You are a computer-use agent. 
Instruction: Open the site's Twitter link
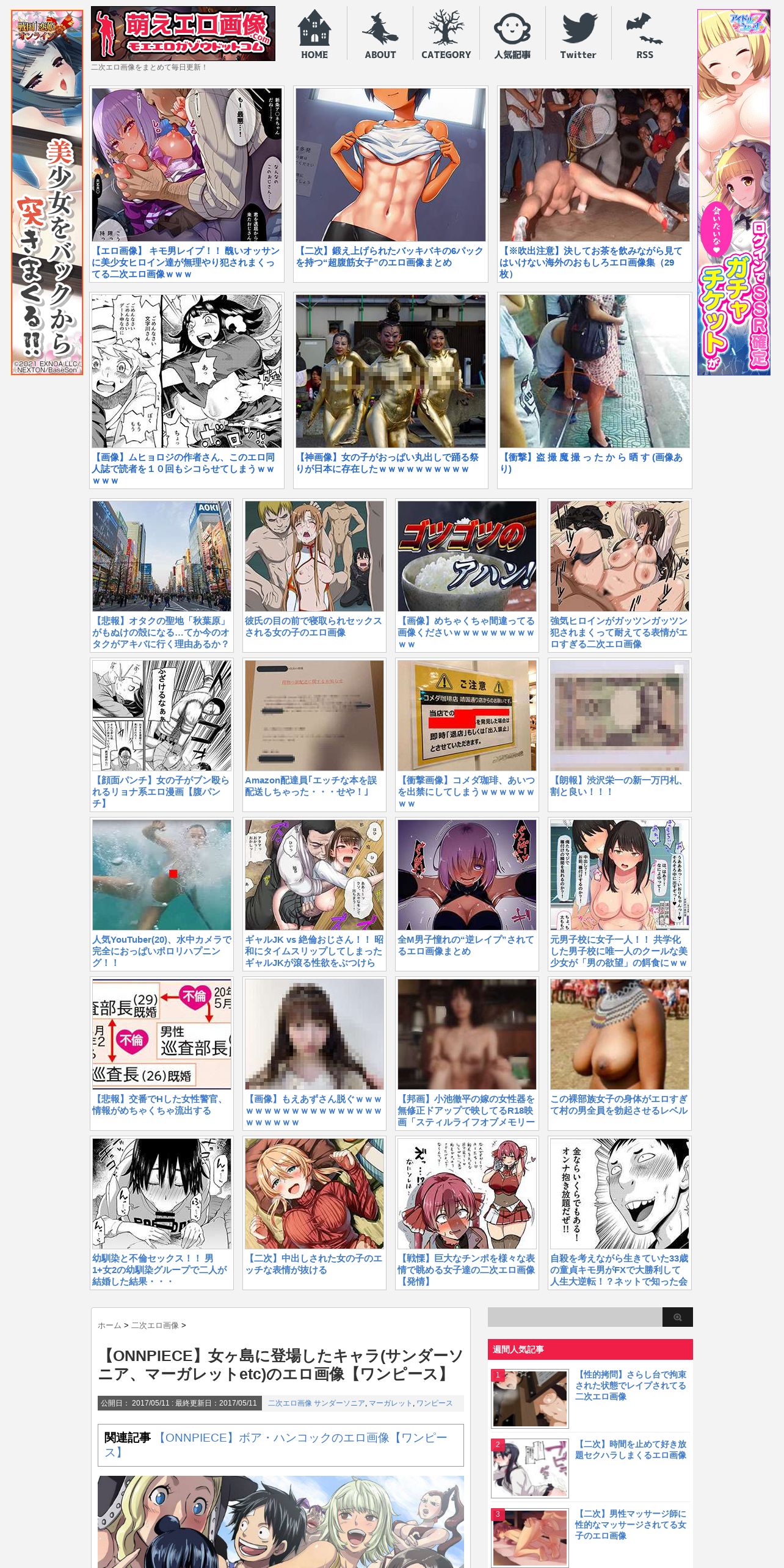578,34
